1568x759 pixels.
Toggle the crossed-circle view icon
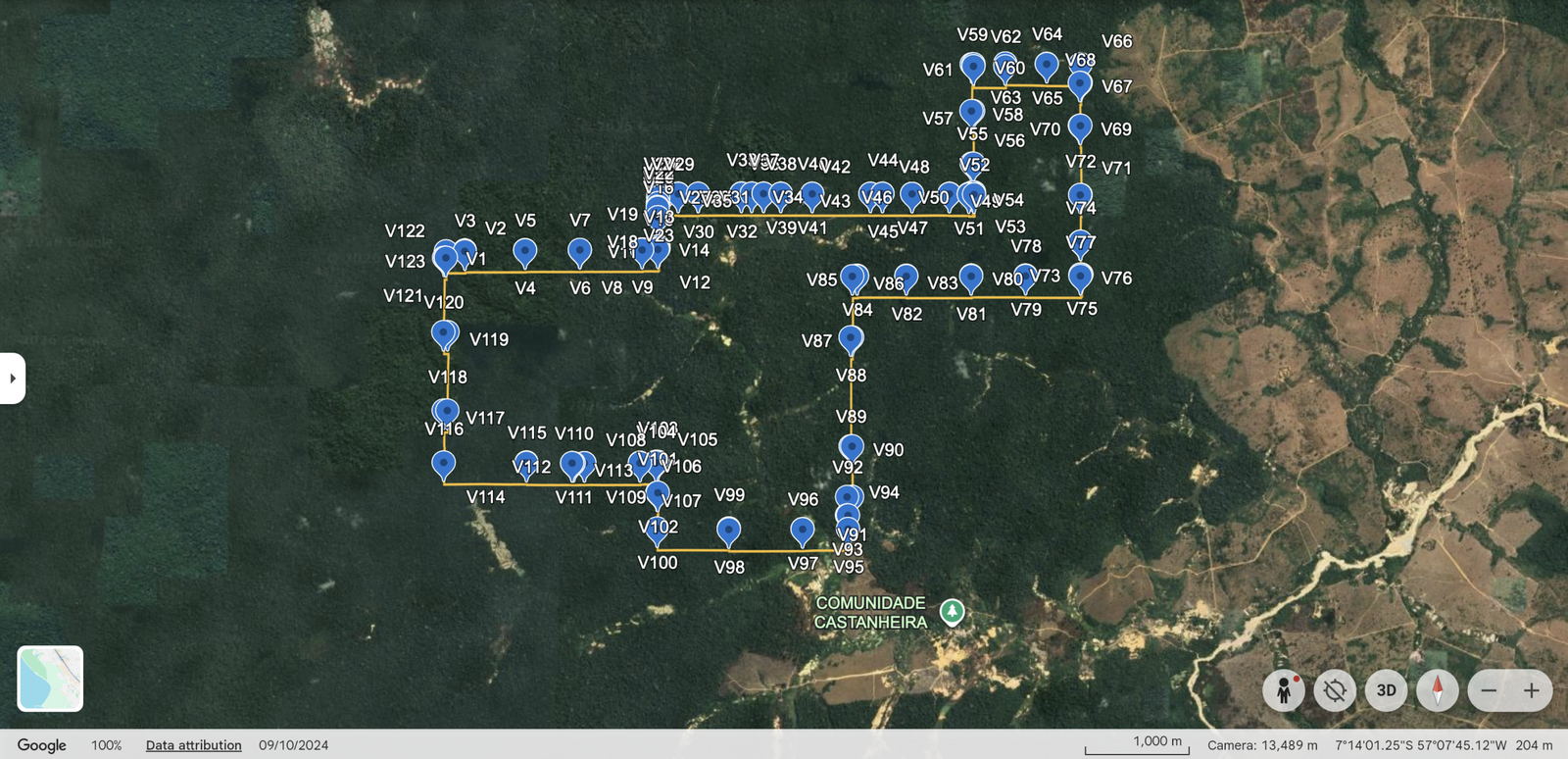pyautogui.click(x=1335, y=690)
